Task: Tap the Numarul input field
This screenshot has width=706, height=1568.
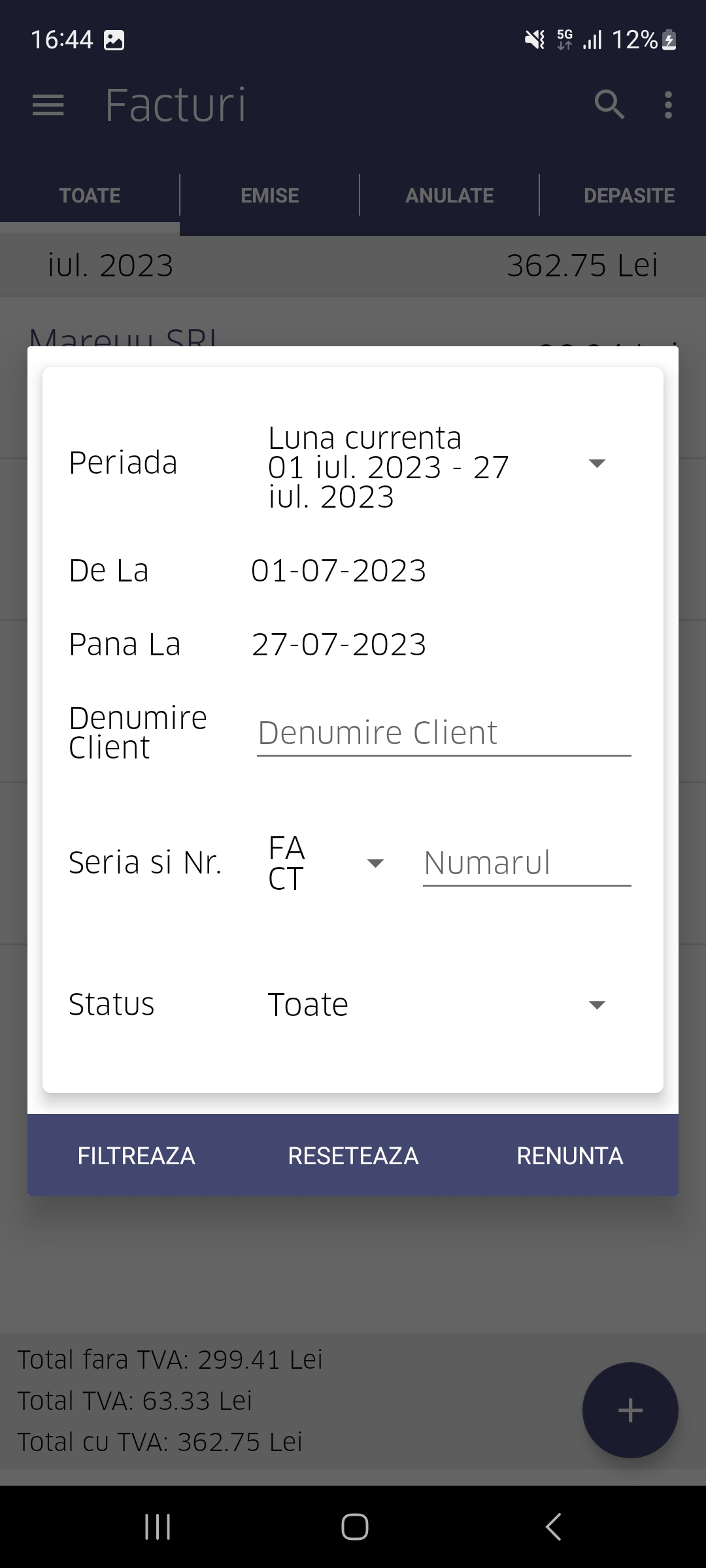Action: 526,863
